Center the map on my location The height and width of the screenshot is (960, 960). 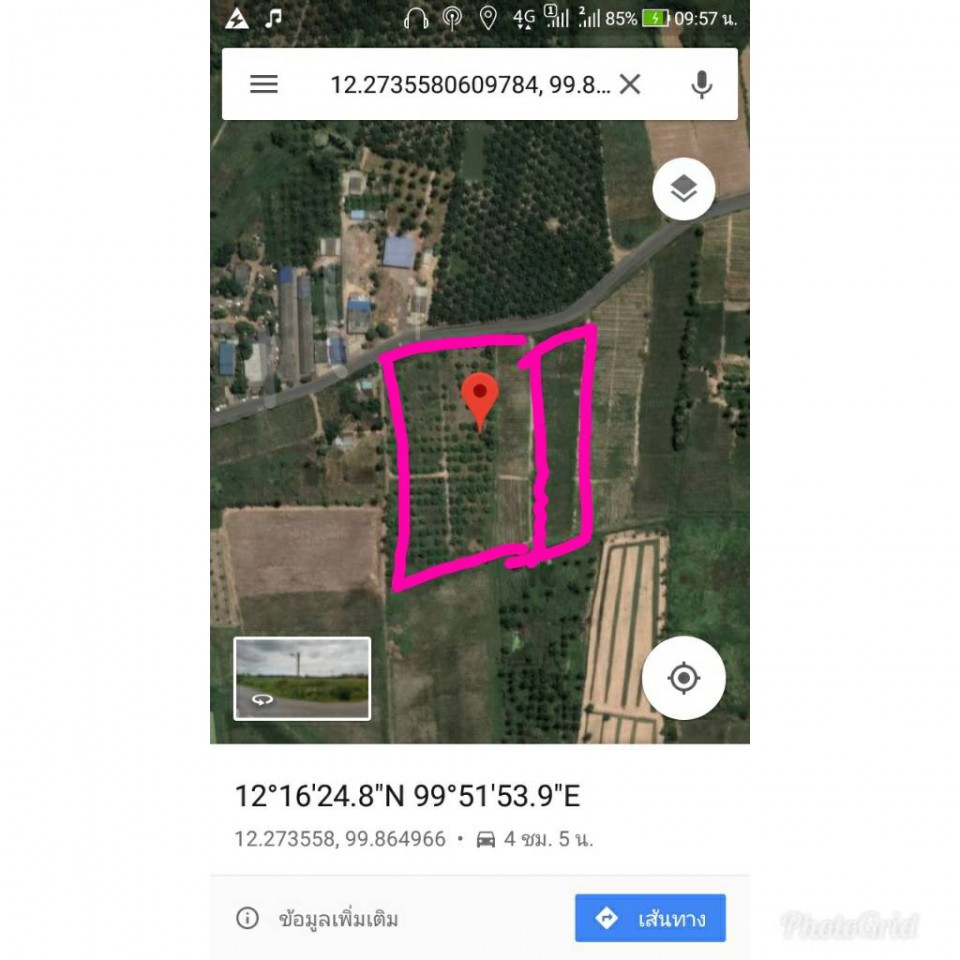[x=683, y=678]
